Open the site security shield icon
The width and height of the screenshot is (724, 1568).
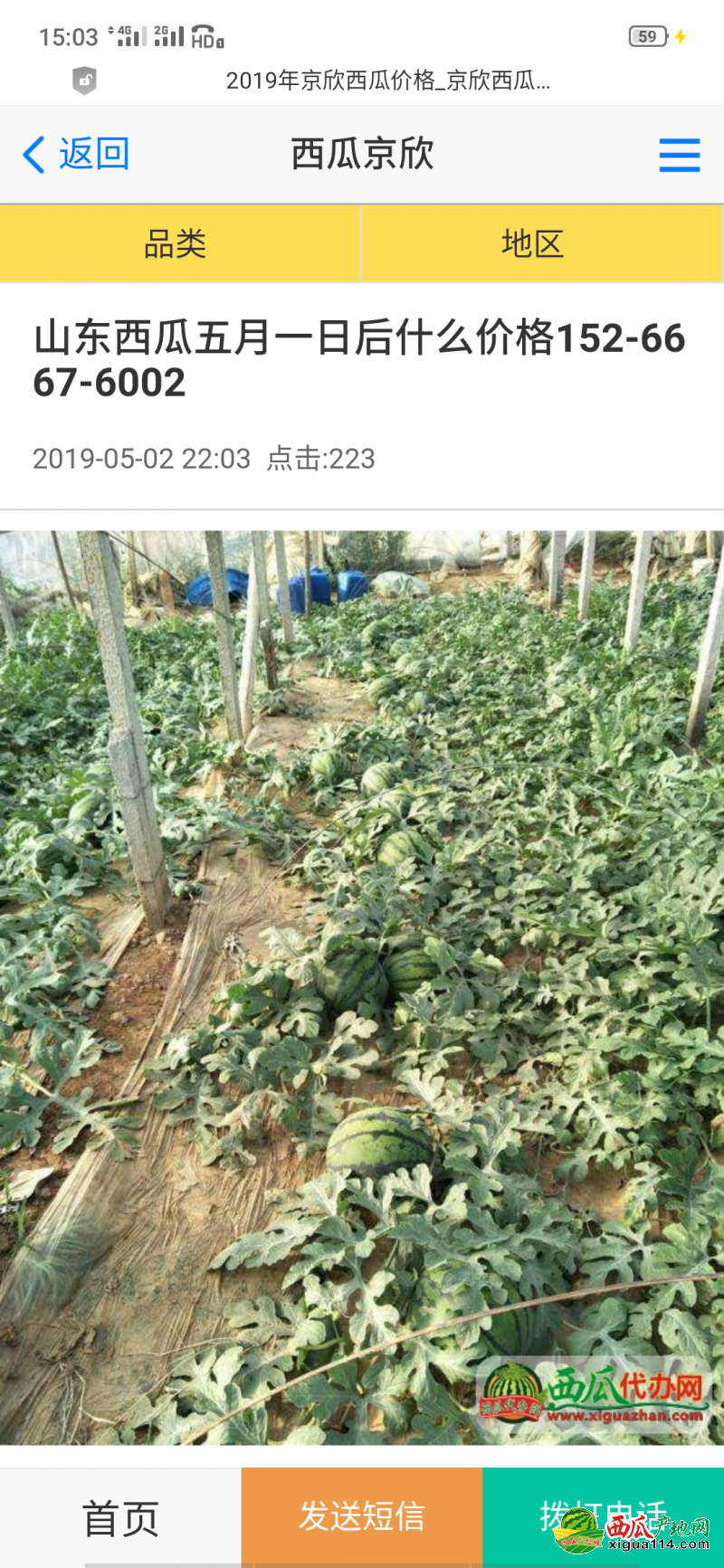pyautogui.click(x=85, y=81)
